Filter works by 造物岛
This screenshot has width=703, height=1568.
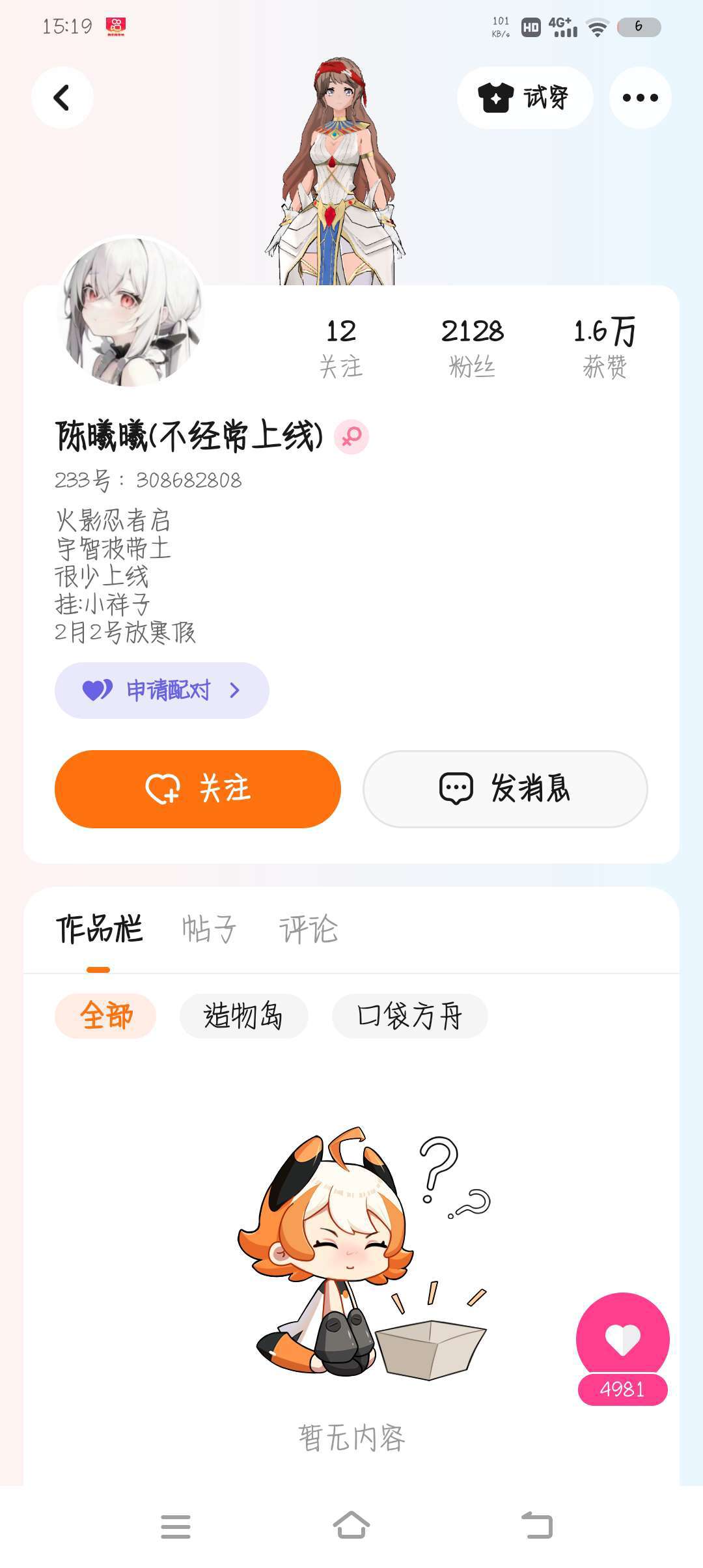(x=243, y=1016)
